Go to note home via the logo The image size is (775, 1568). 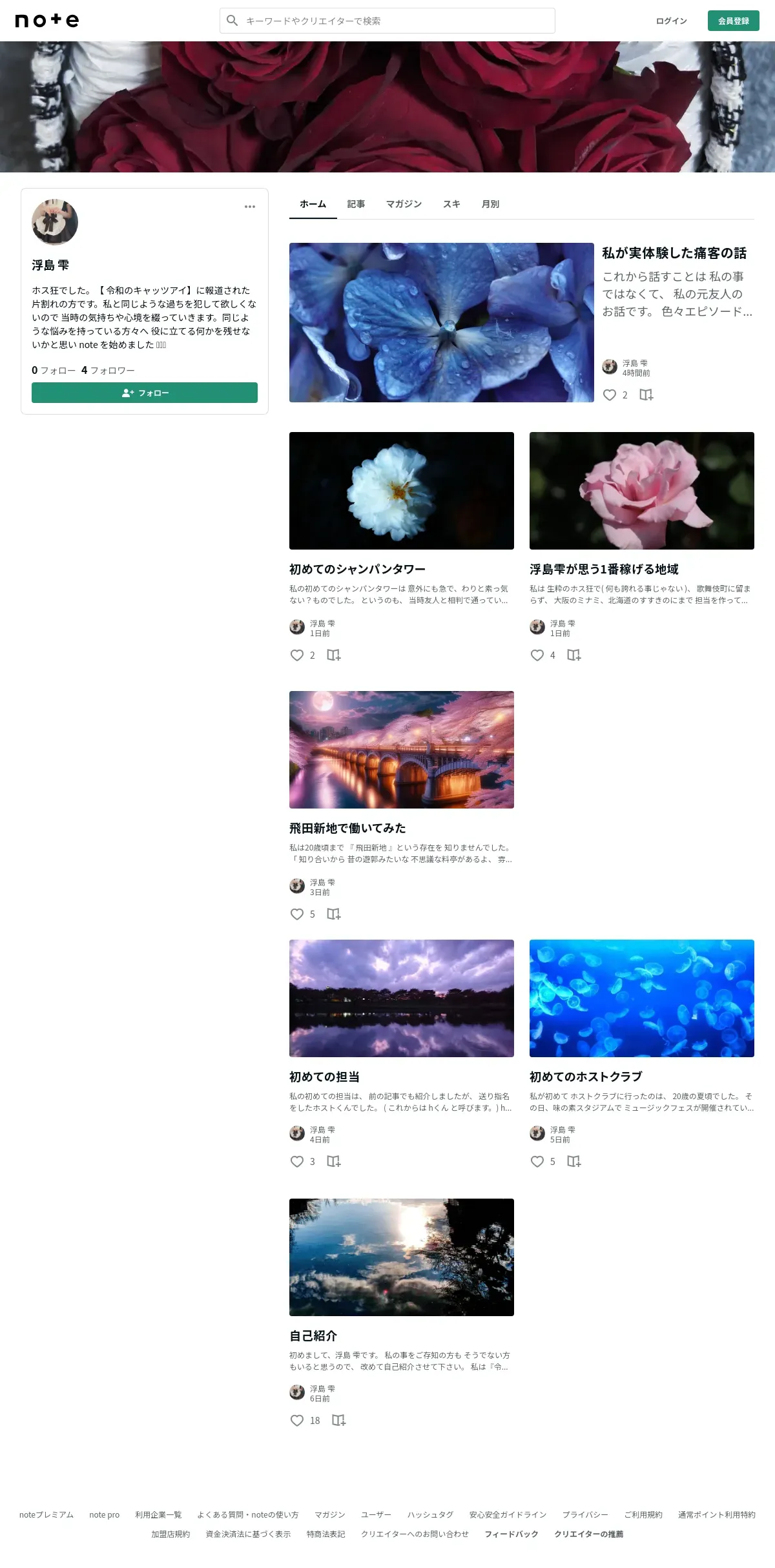(46, 21)
